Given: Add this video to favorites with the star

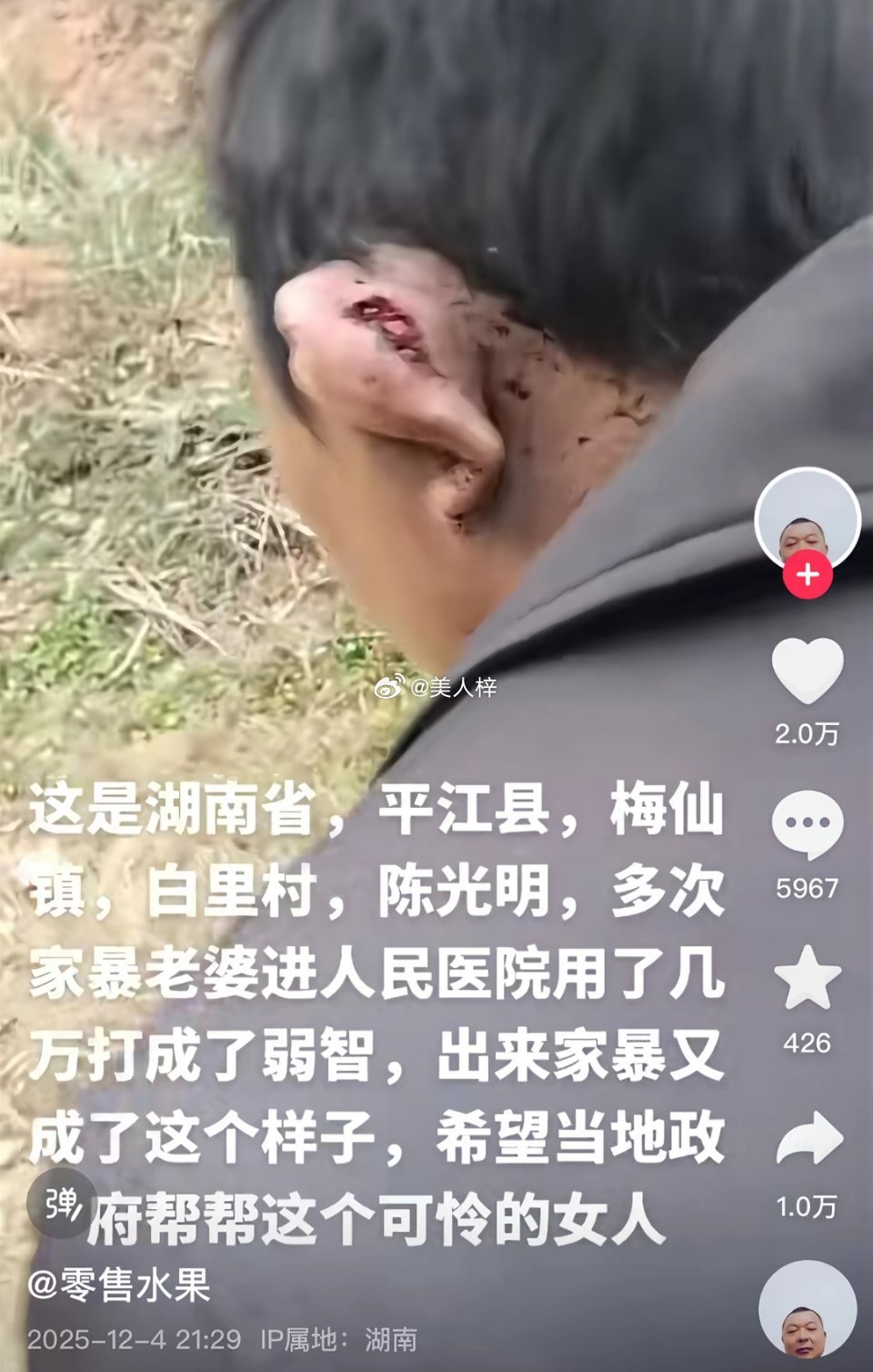Looking at the screenshot, I should (807, 979).
